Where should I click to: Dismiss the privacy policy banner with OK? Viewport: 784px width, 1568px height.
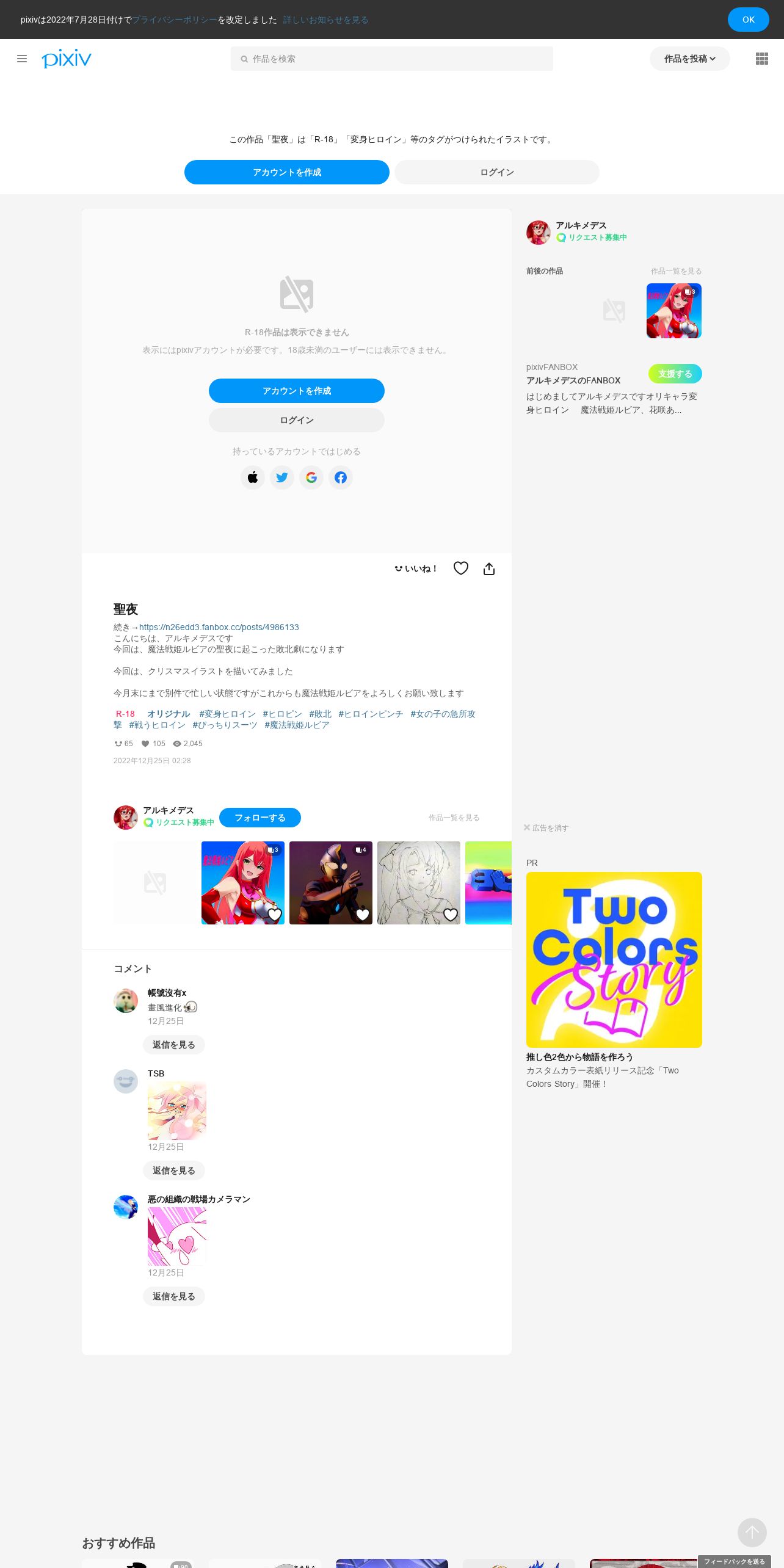click(748, 20)
